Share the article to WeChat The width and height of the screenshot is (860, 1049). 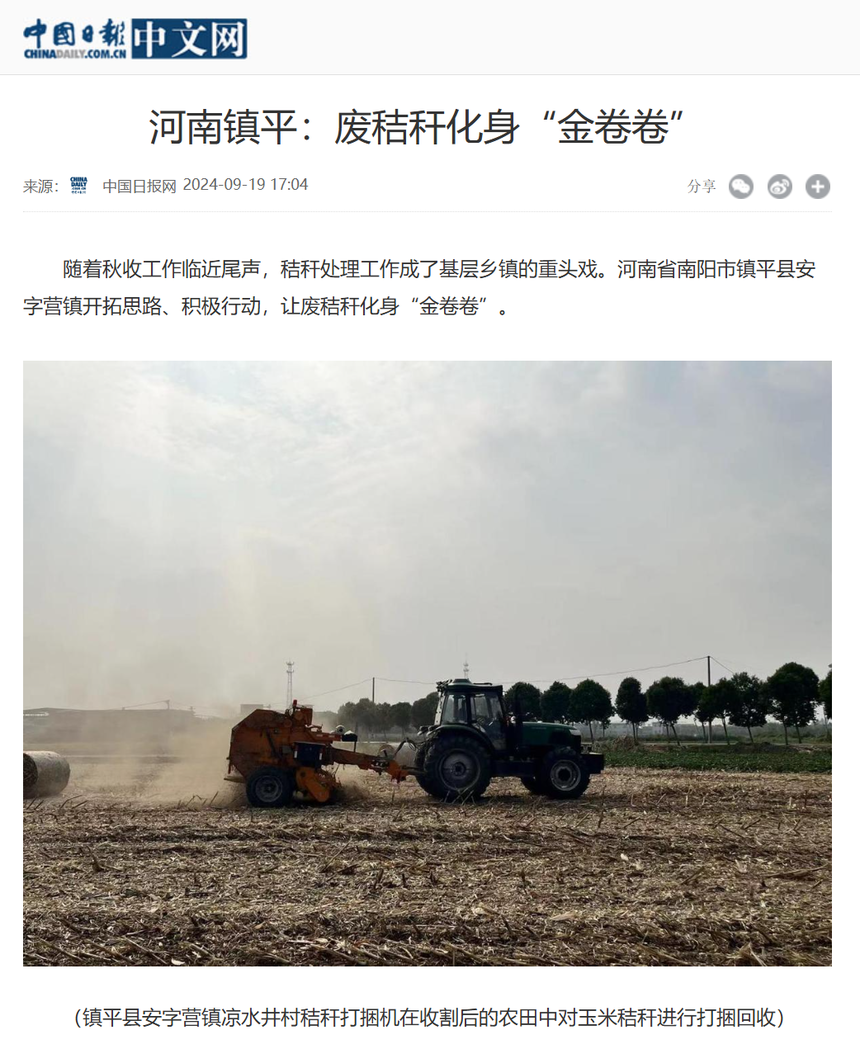pyautogui.click(x=740, y=186)
